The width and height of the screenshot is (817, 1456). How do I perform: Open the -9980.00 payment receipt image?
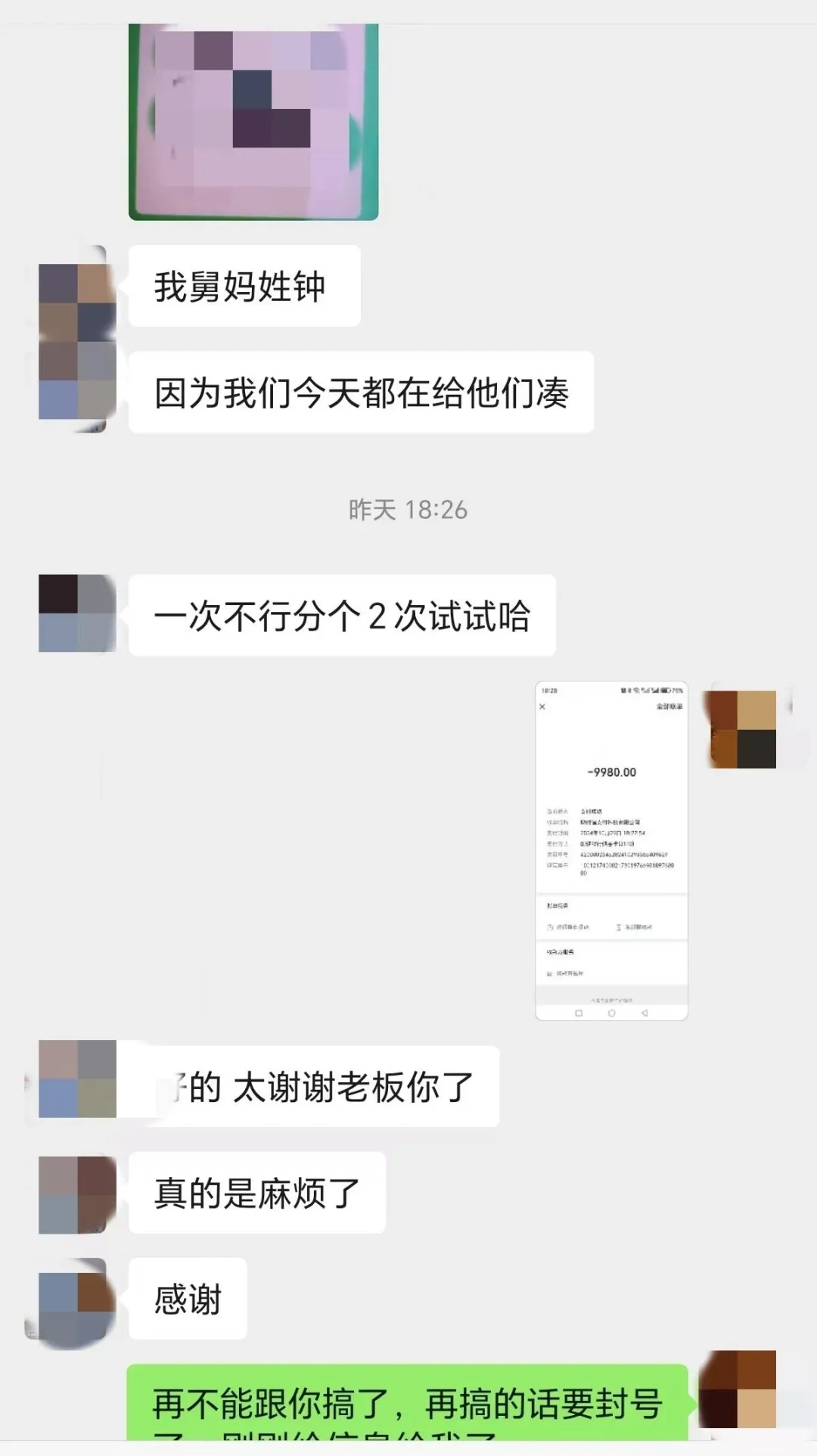(x=611, y=851)
